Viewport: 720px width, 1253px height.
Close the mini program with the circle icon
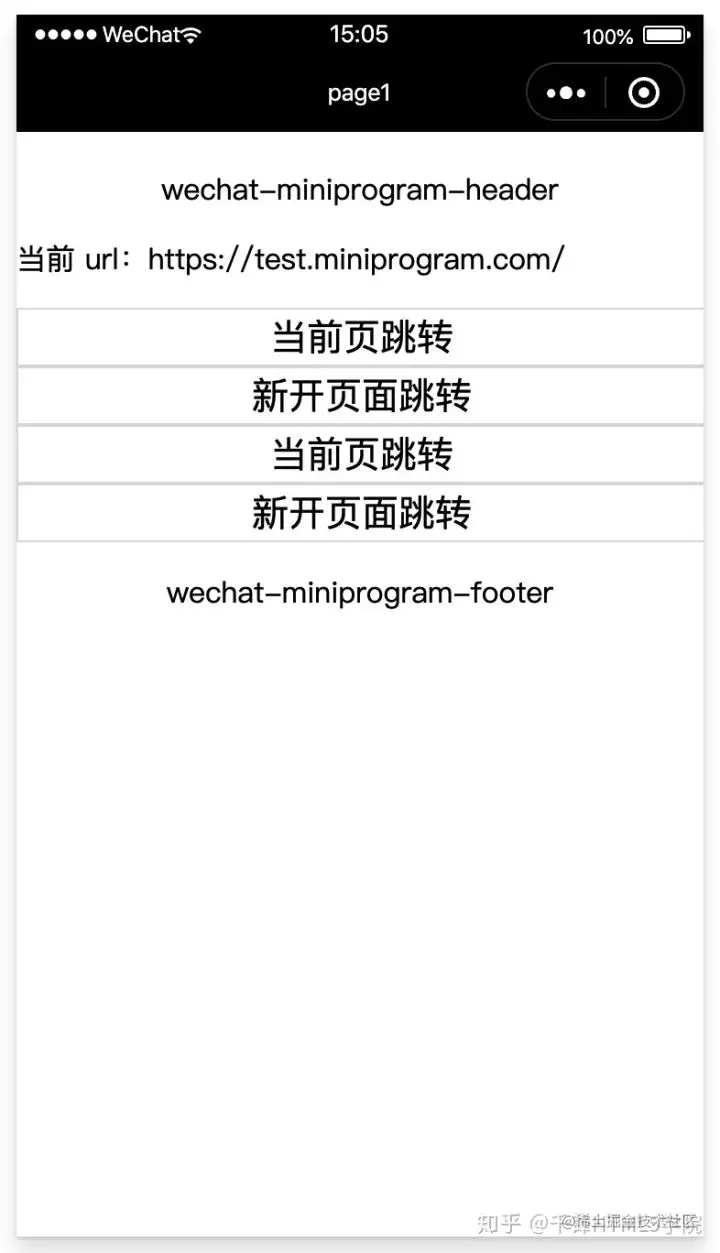point(644,93)
